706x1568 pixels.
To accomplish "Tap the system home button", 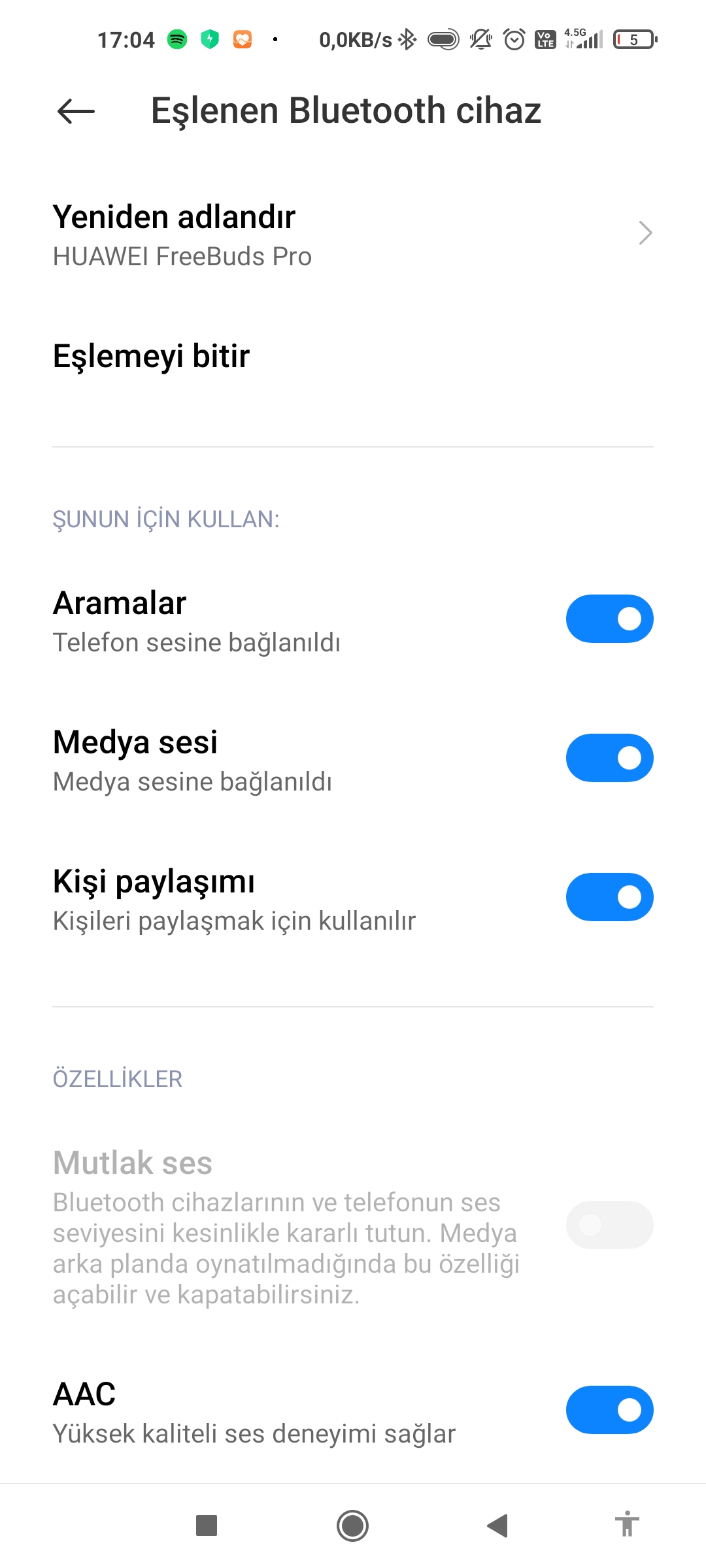I will pyautogui.click(x=352, y=1526).
